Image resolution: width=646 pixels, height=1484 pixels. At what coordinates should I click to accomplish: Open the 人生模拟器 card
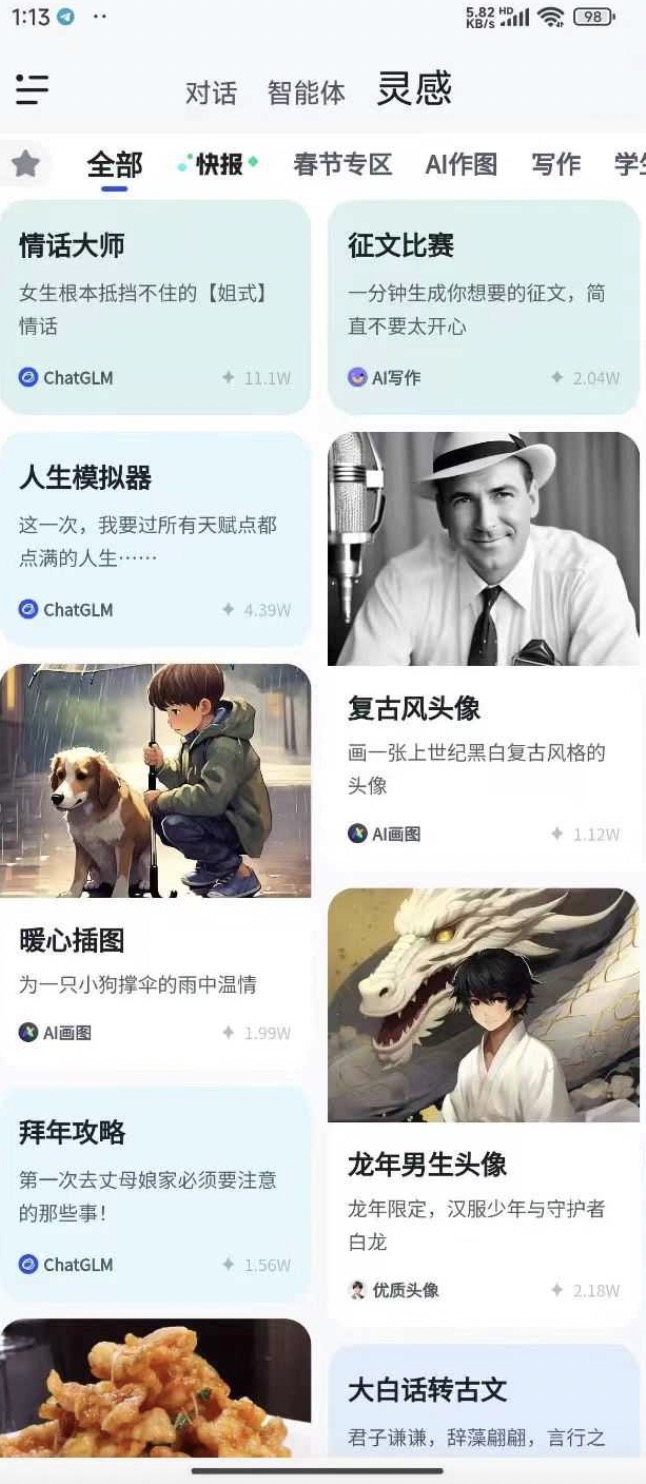(155, 539)
